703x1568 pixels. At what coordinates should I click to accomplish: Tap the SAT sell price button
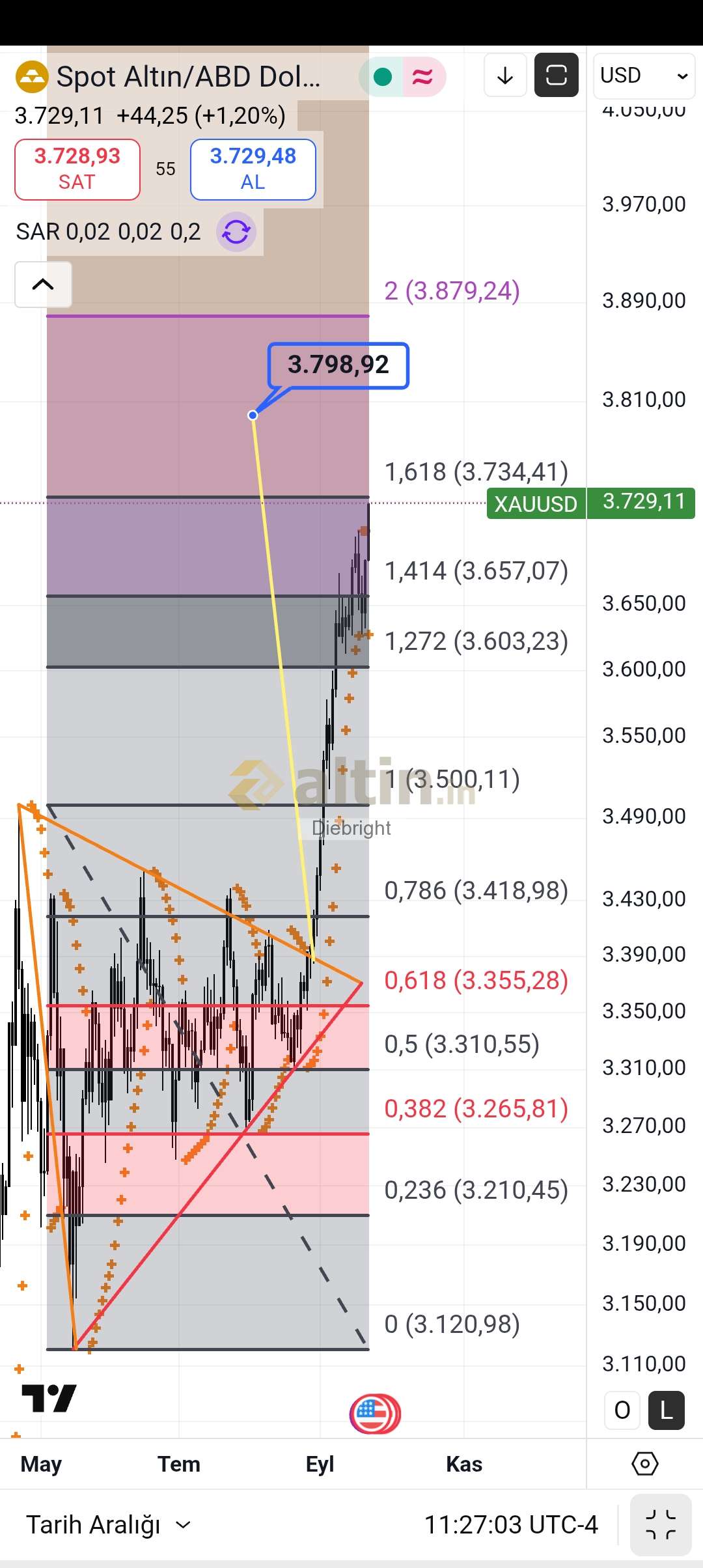tap(77, 169)
